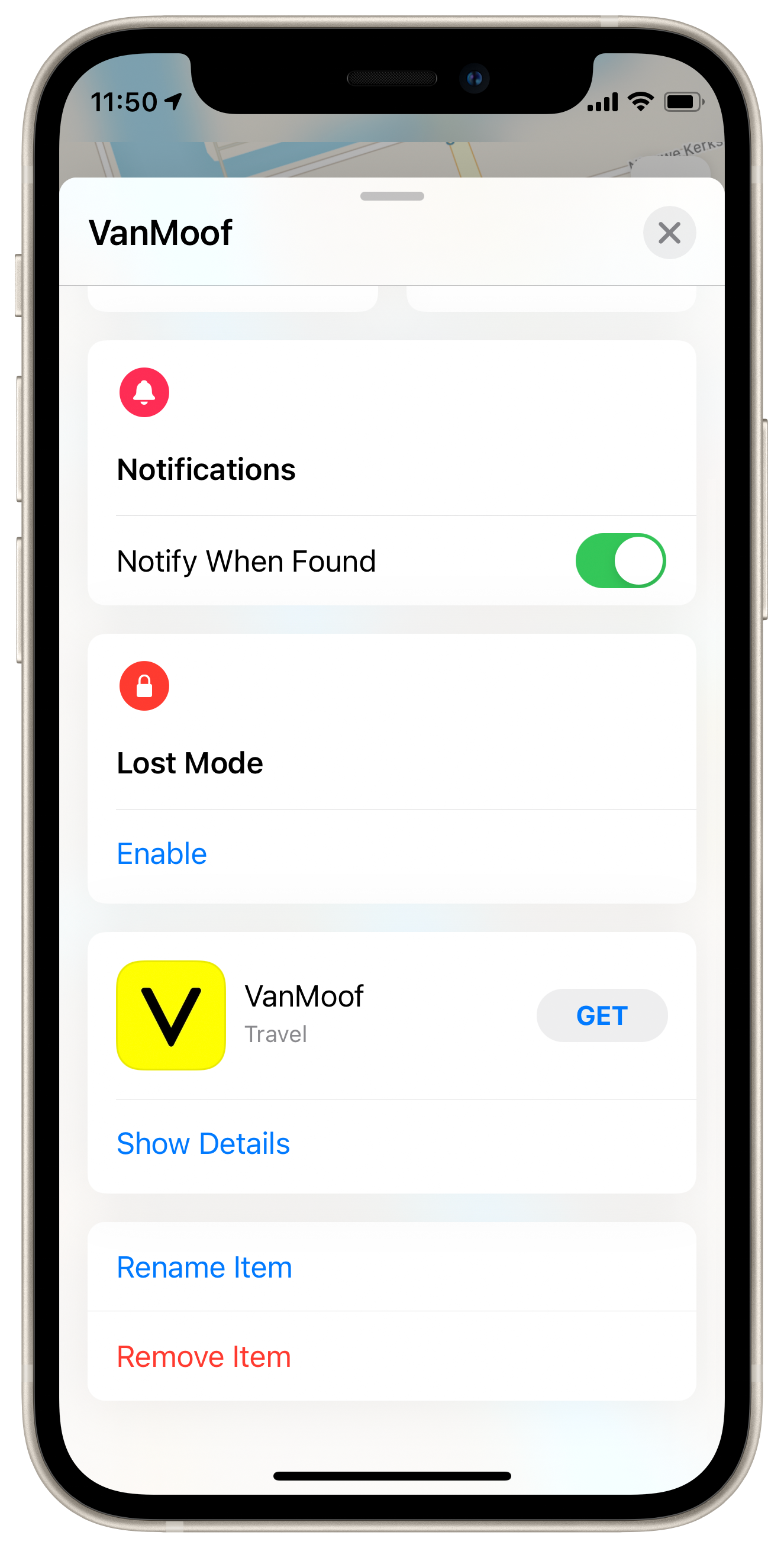
Task: Get the VanMoof app
Action: 601,1015
